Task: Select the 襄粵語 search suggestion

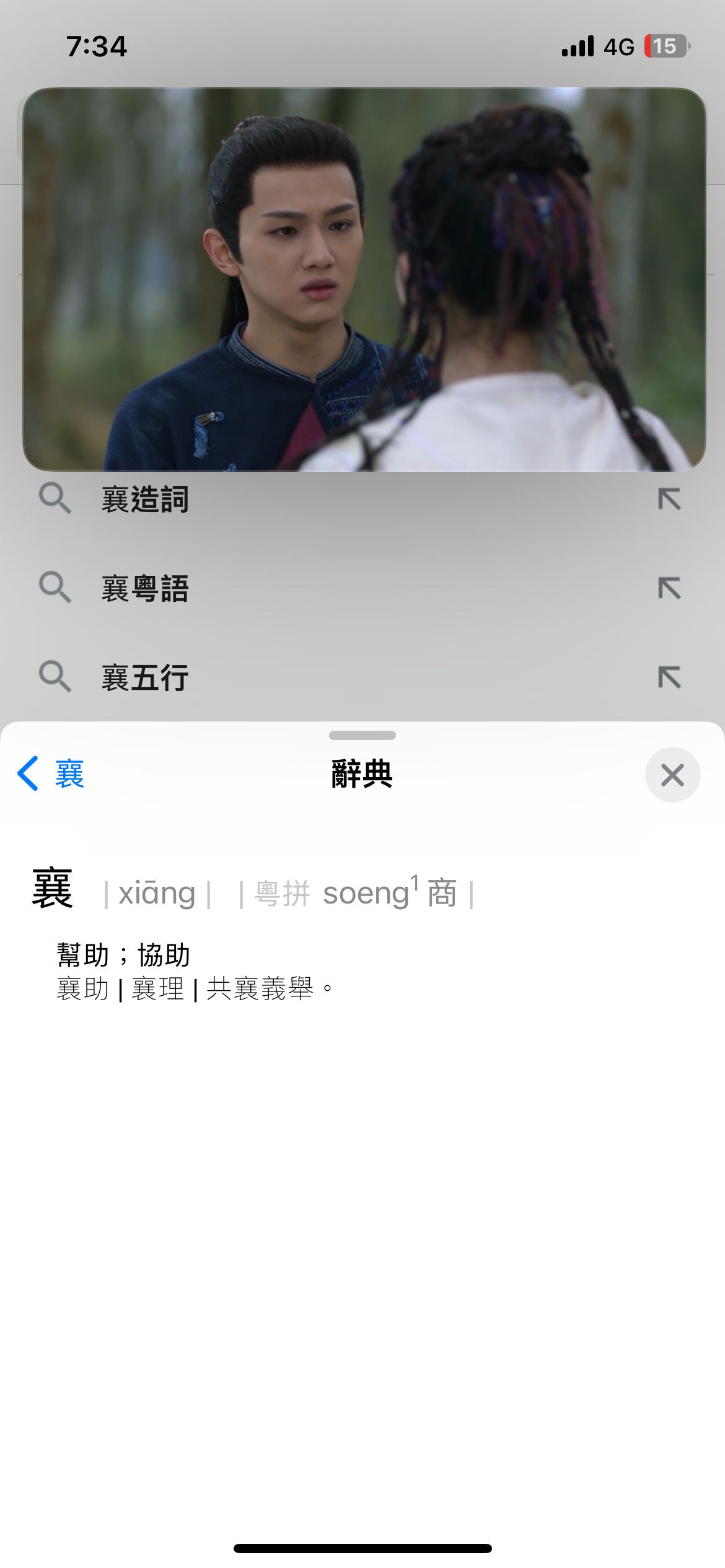Action: (x=146, y=588)
